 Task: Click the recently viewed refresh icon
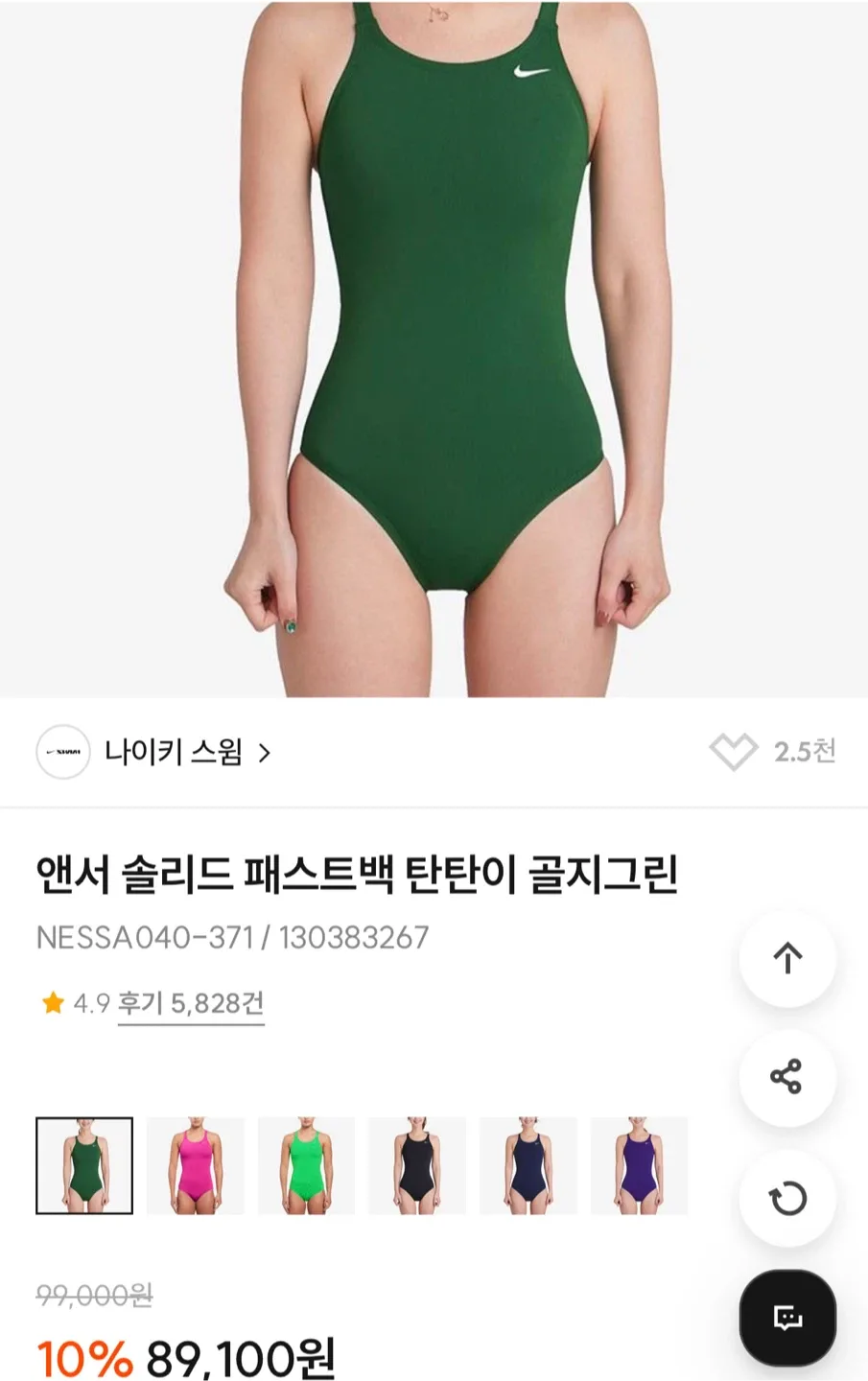786,1199
